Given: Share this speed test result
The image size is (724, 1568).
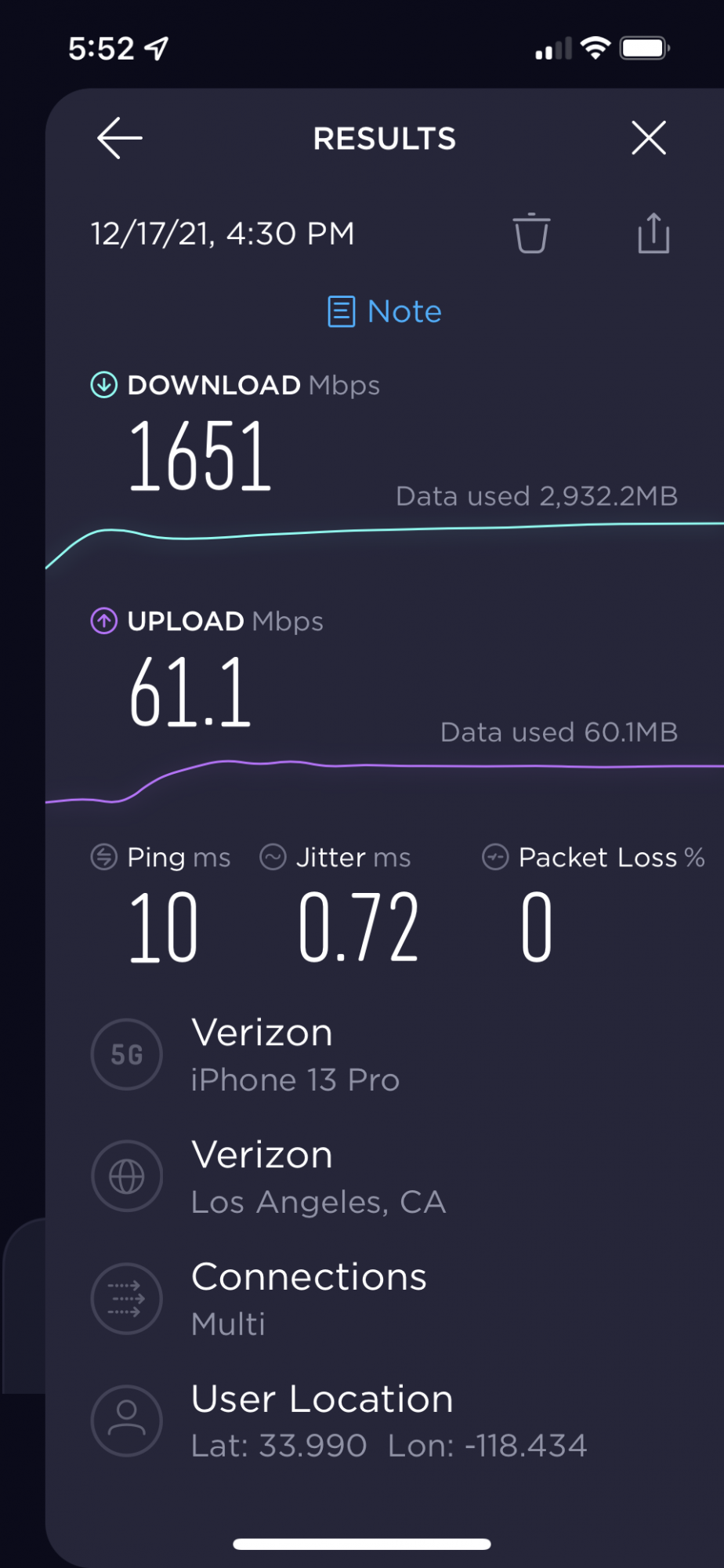Looking at the screenshot, I should 653,234.
